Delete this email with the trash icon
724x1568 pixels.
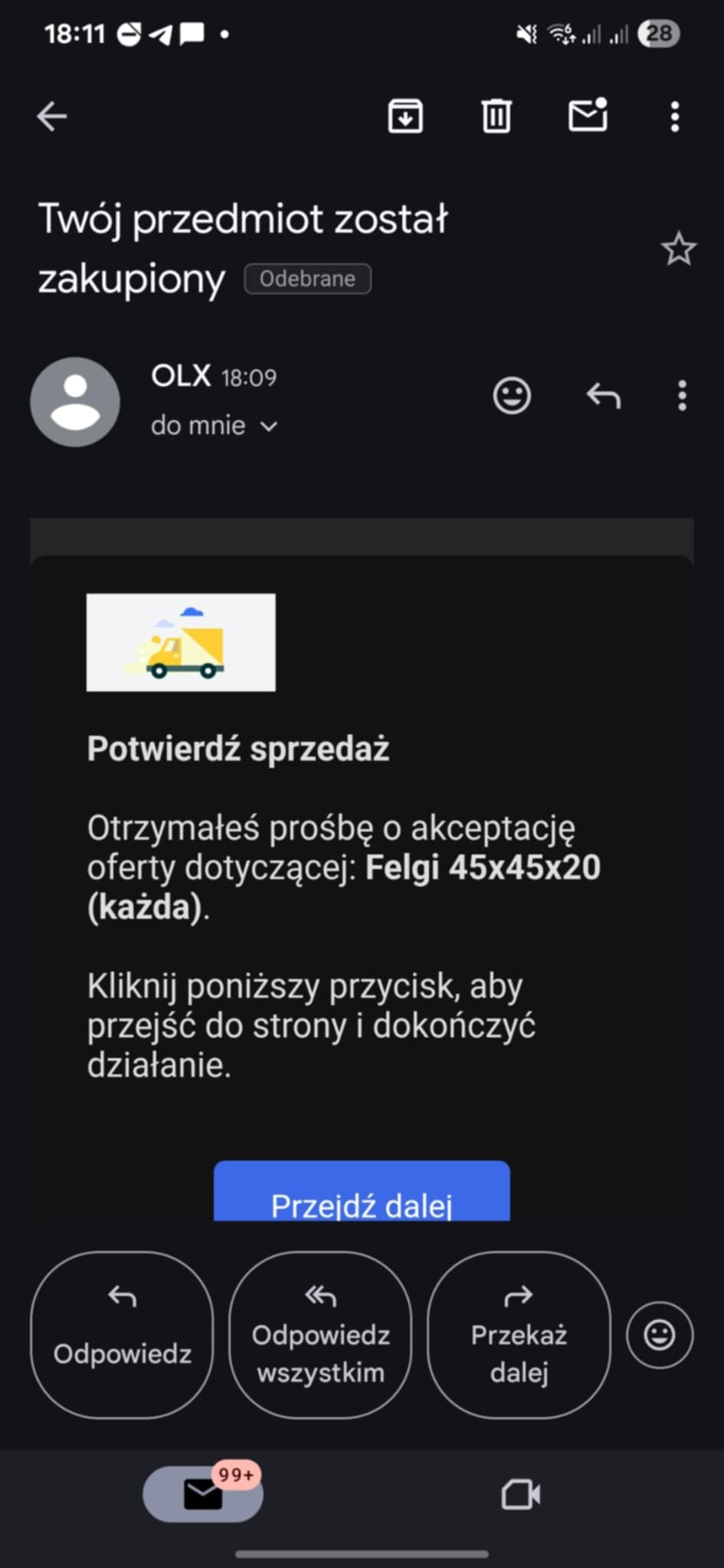pos(496,116)
